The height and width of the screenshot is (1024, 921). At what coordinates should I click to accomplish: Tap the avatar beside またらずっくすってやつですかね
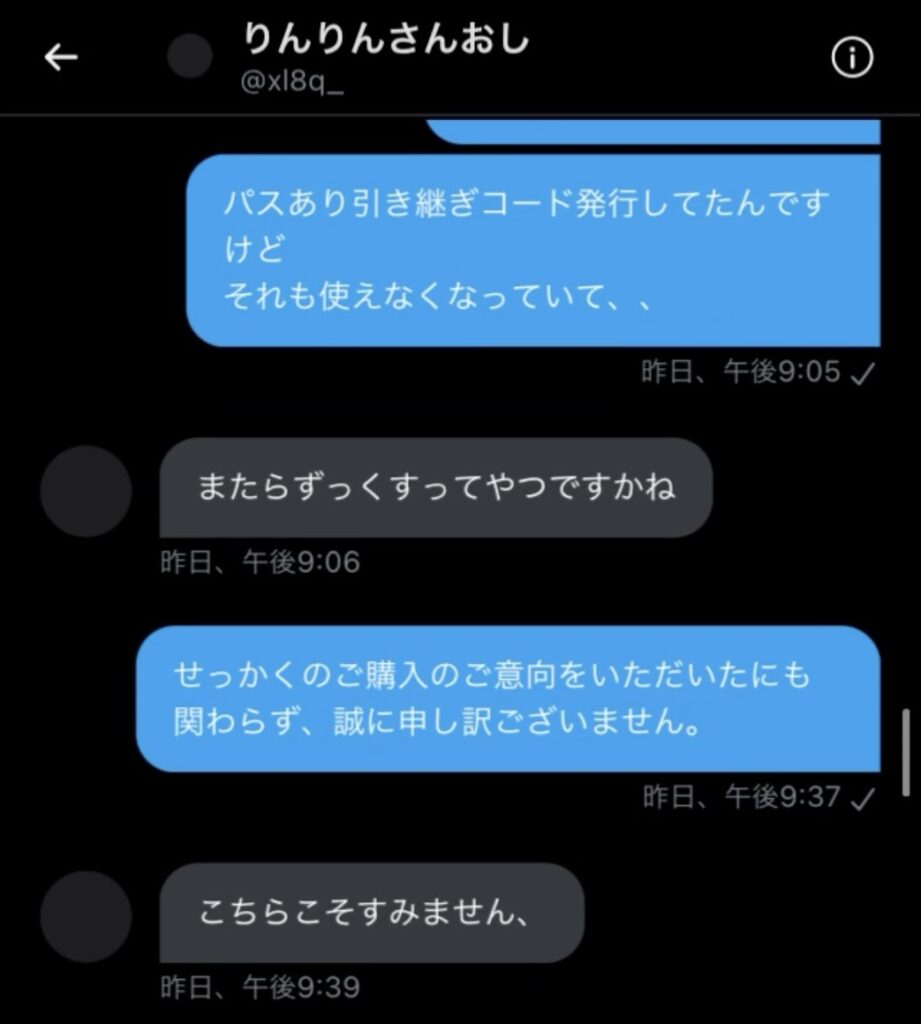(x=86, y=491)
